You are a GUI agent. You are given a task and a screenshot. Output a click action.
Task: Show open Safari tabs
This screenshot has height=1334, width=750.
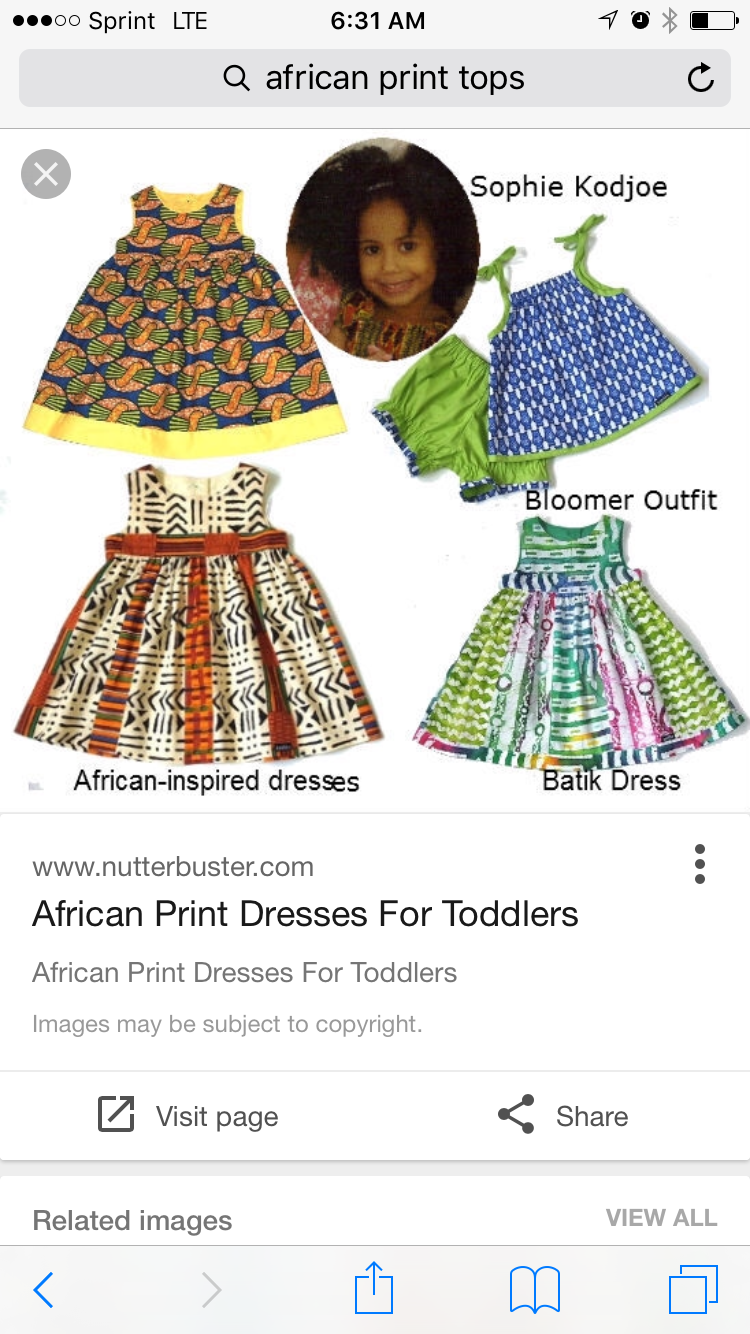[x=692, y=1290]
